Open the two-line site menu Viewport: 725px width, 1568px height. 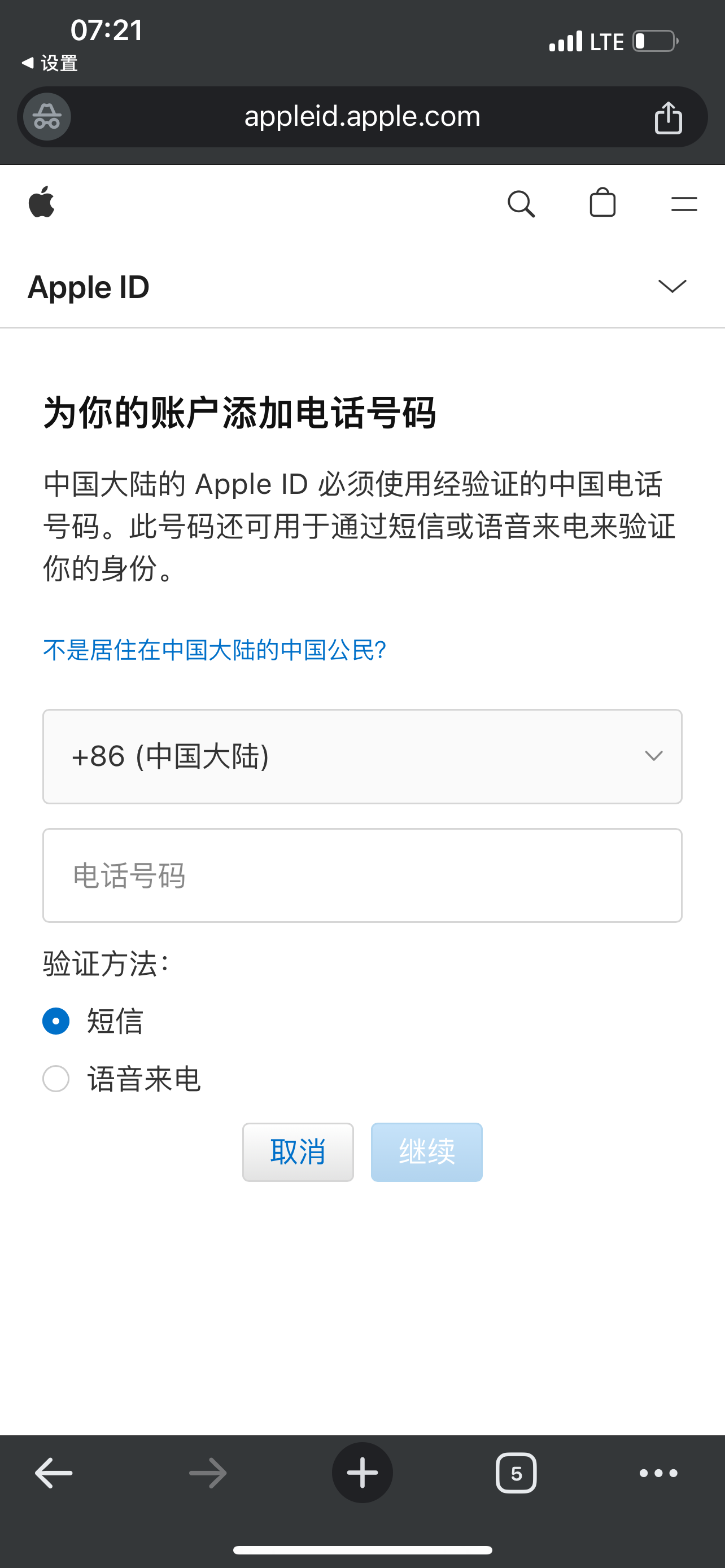coord(684,203)
